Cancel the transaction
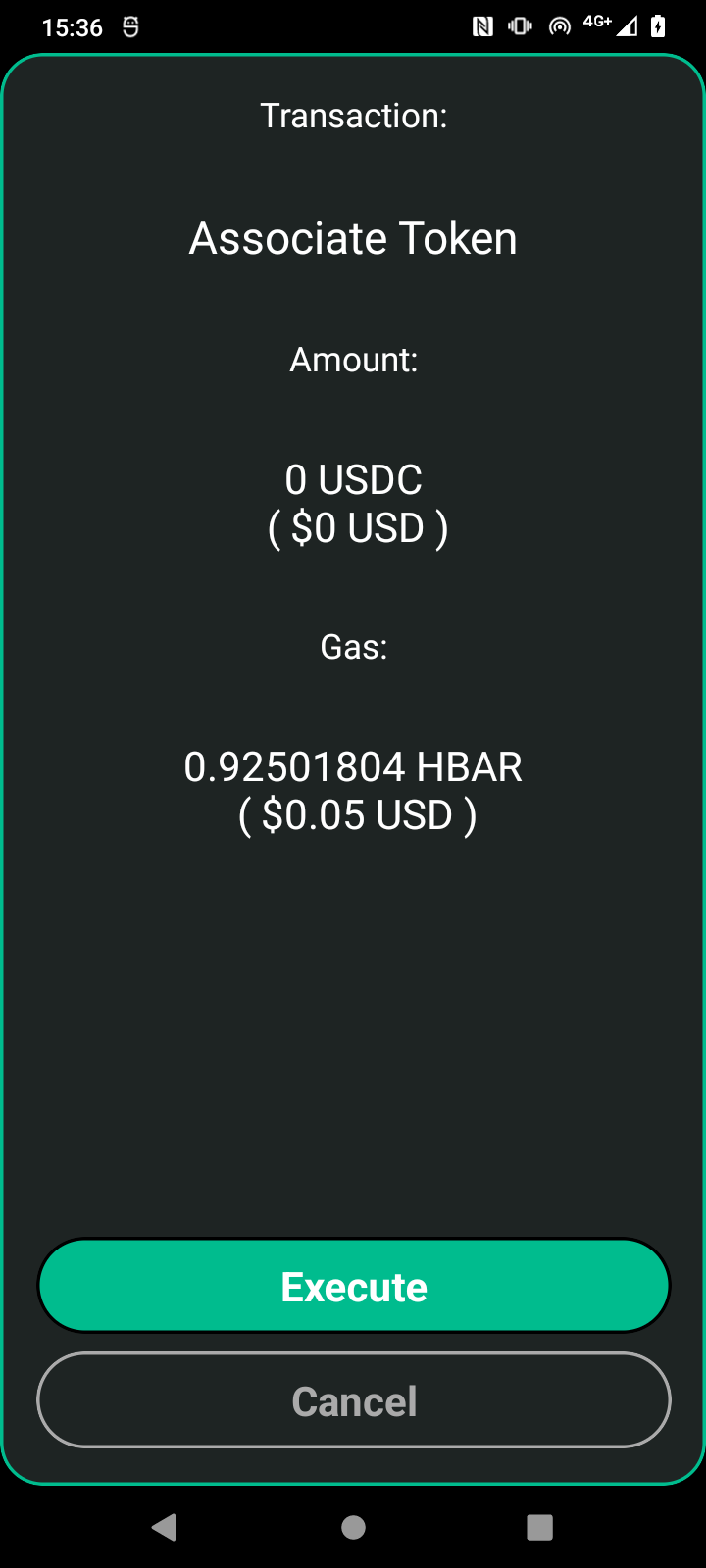 (354, 1400)
